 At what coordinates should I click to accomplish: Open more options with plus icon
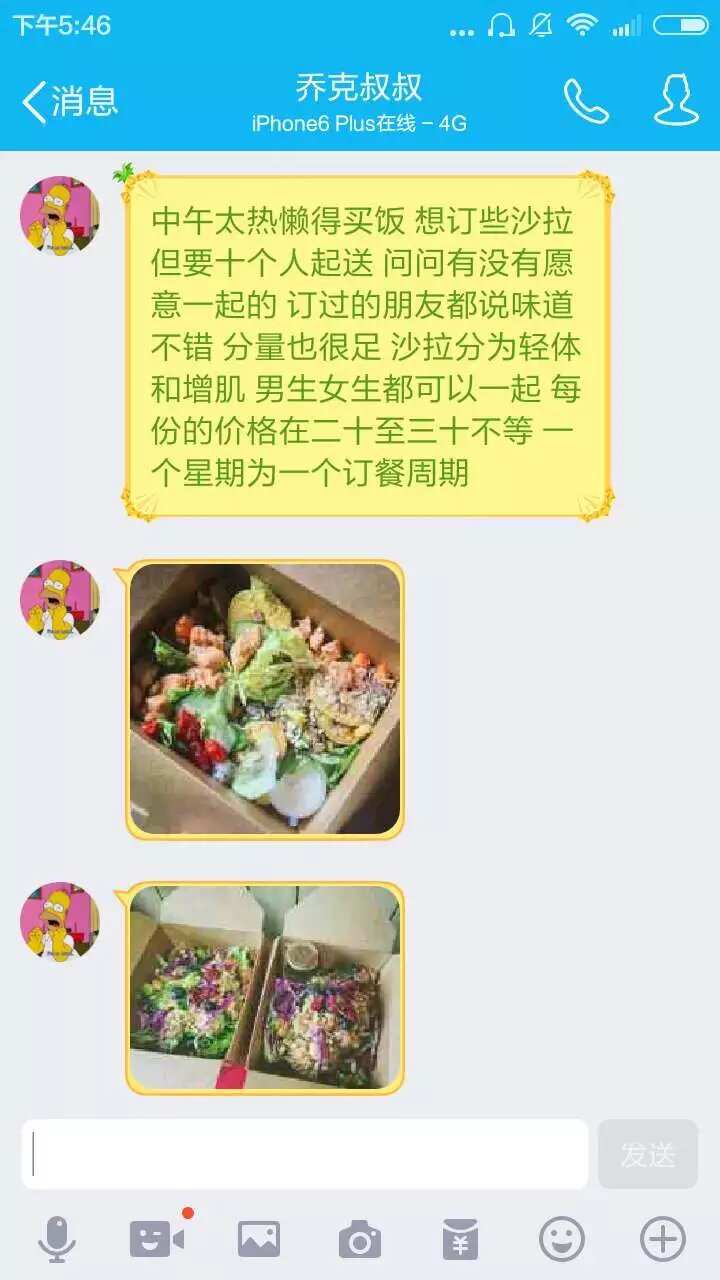tap(663, 1240)
